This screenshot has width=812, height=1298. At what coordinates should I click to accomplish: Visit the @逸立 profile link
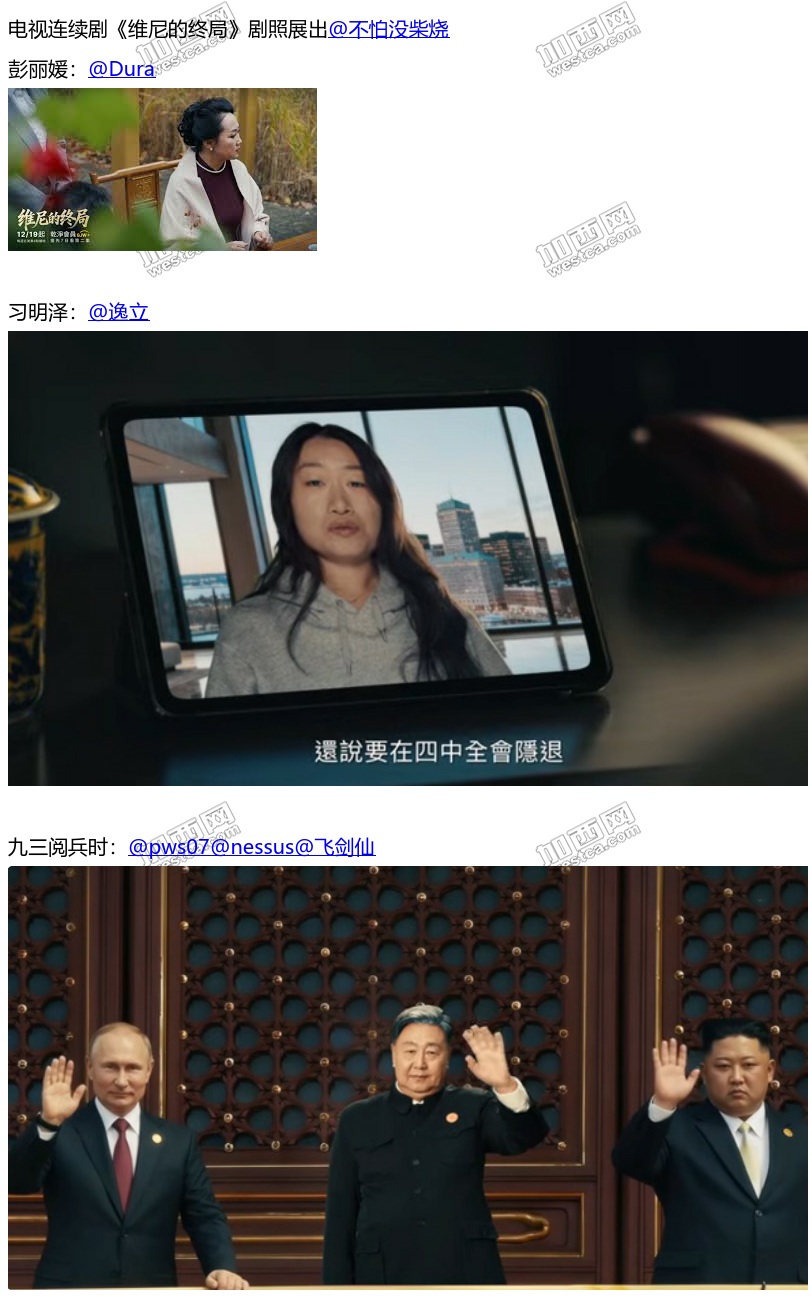click(x=118, y=312)
